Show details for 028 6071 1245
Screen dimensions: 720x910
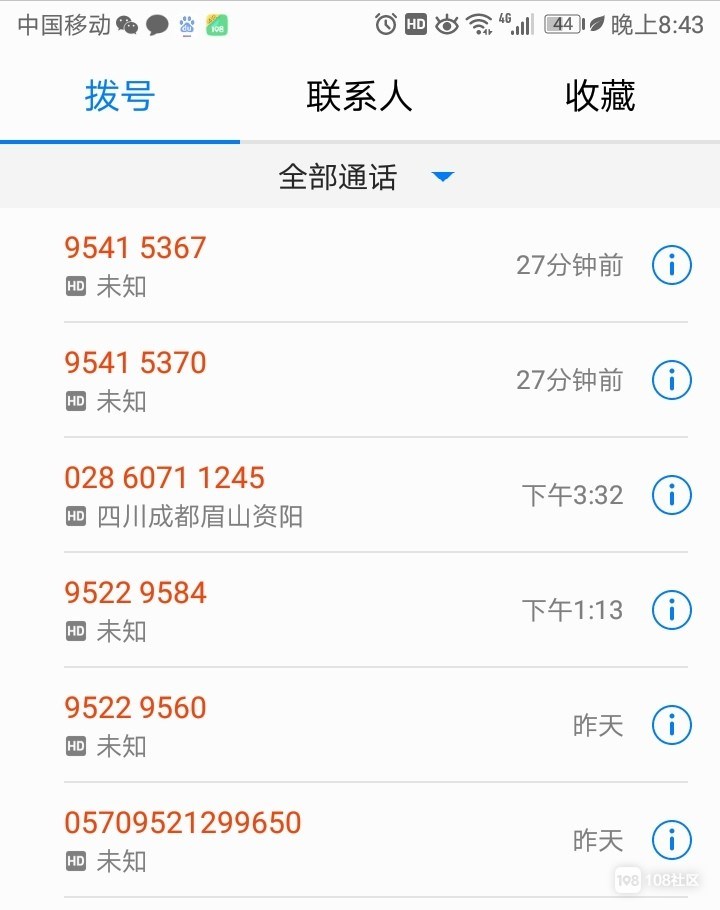tap(672, 495)
